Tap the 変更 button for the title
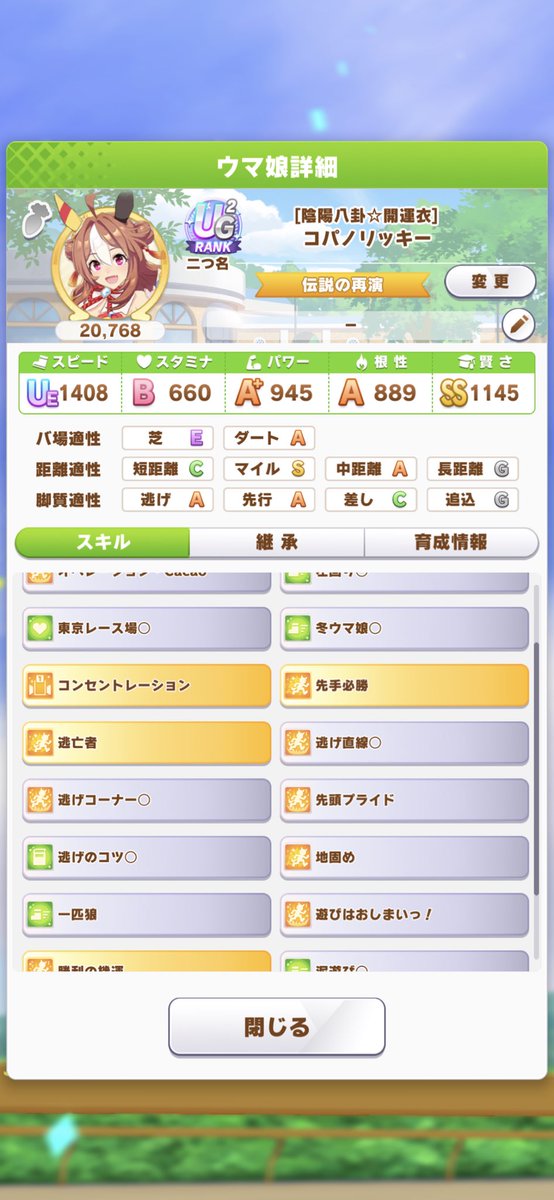Screen dimensions: 554x1200 [x=490, y=281]
